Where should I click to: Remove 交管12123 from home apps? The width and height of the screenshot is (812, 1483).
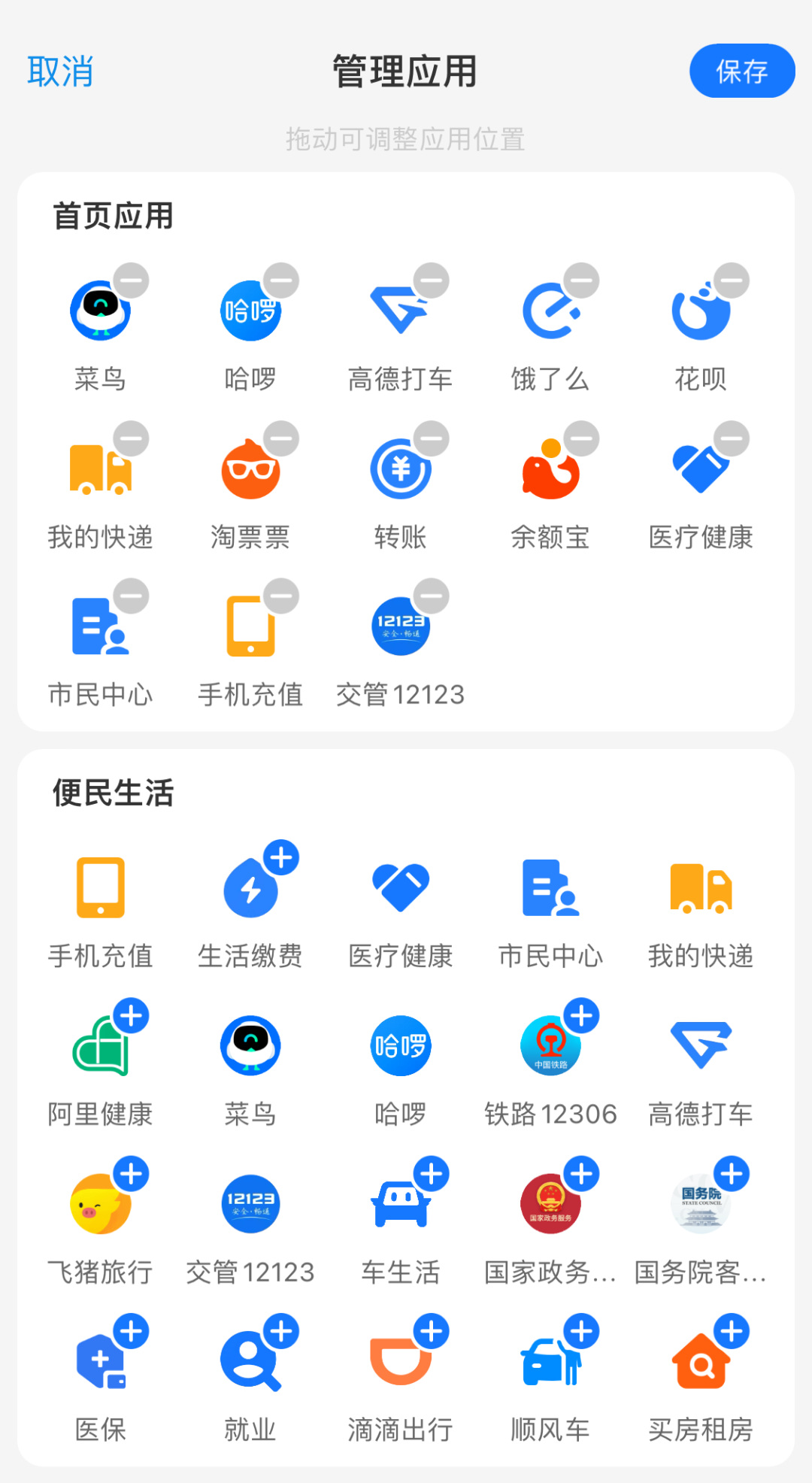point(432,597)
